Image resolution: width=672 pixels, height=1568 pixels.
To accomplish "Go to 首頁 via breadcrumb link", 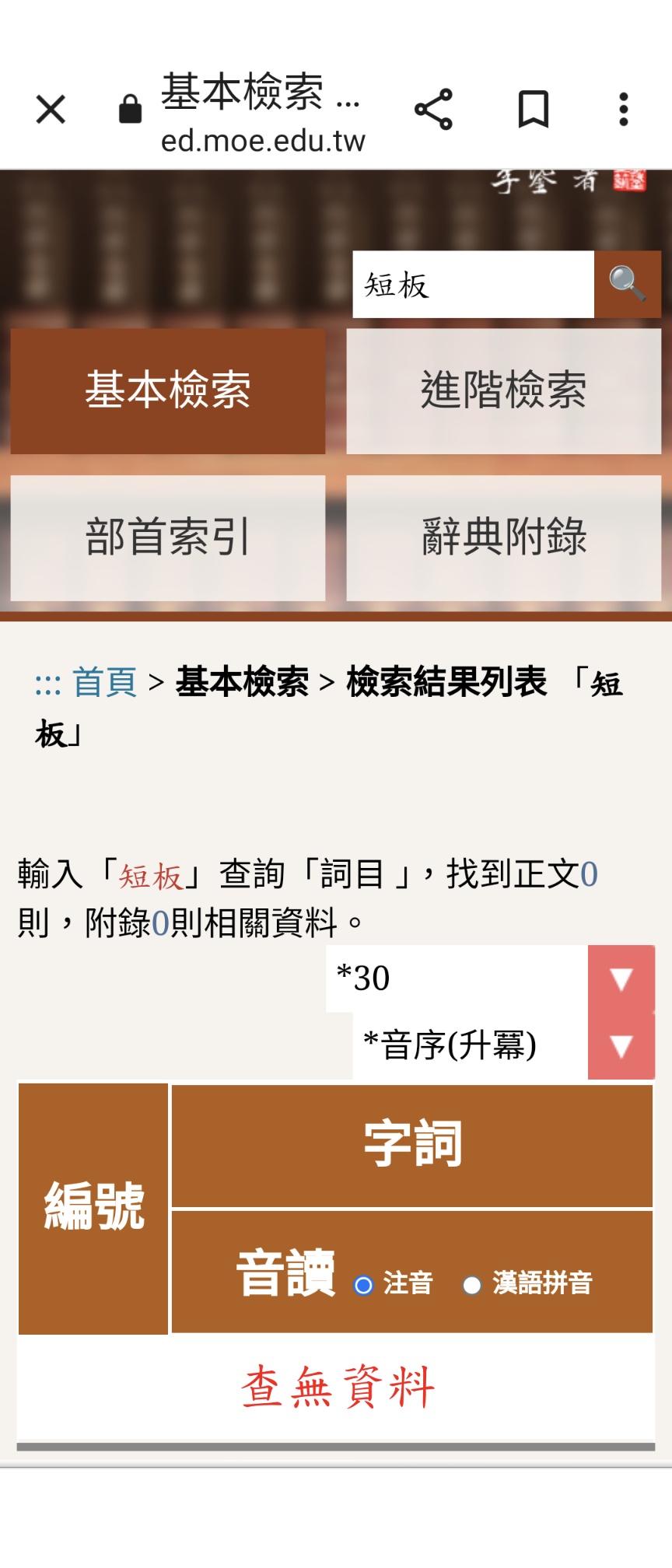I will (104, 683).
